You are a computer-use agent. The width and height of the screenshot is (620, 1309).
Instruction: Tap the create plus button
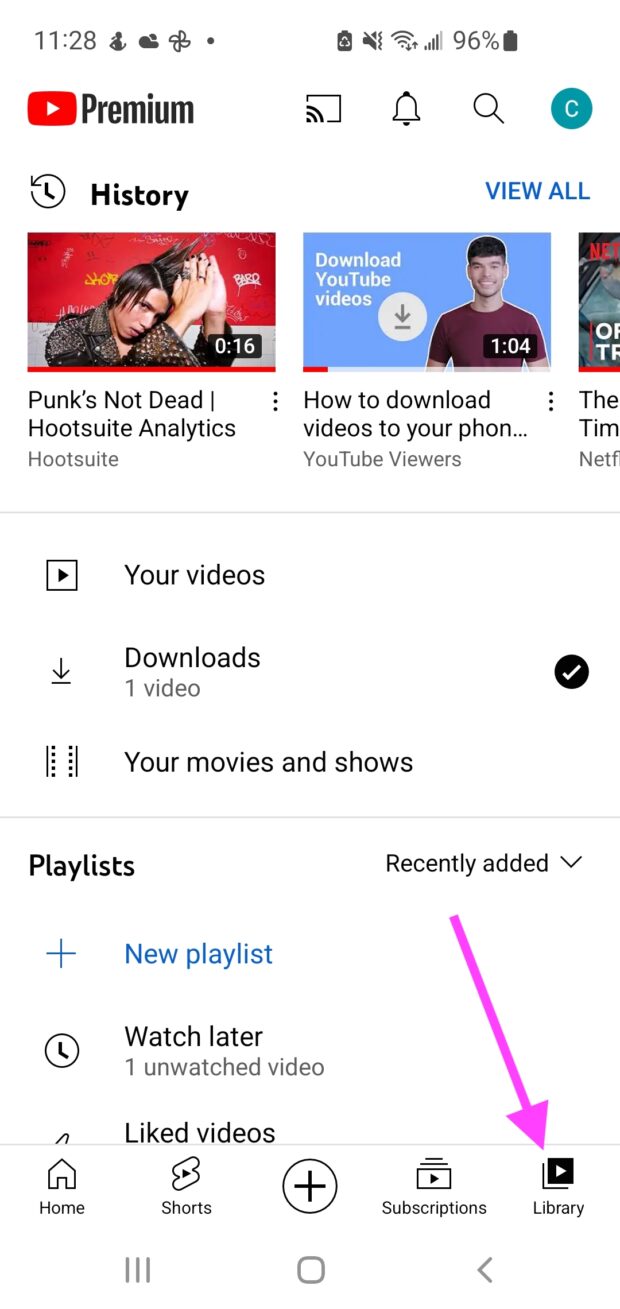tap(310, 1187)
